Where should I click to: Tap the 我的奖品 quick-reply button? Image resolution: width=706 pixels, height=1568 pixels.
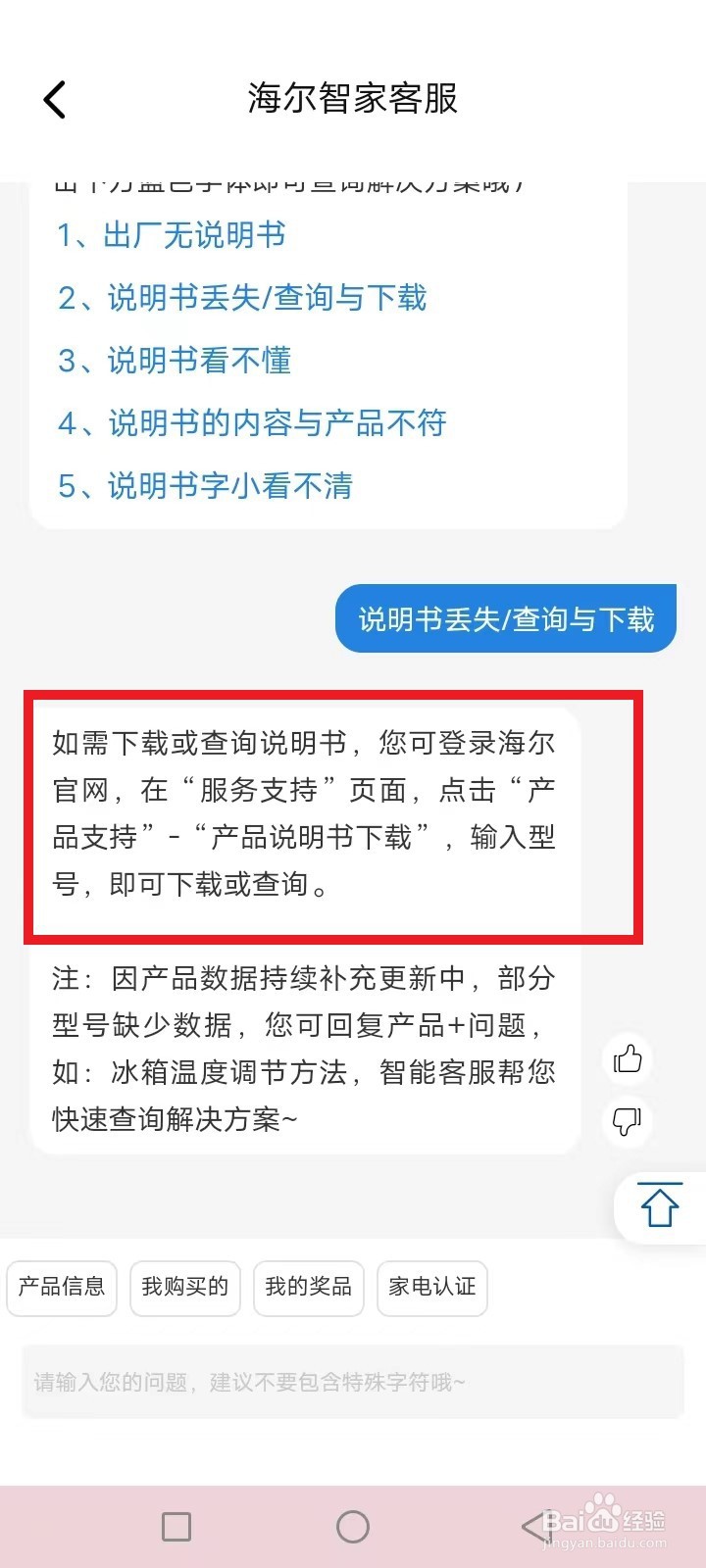pos(309,1288)
